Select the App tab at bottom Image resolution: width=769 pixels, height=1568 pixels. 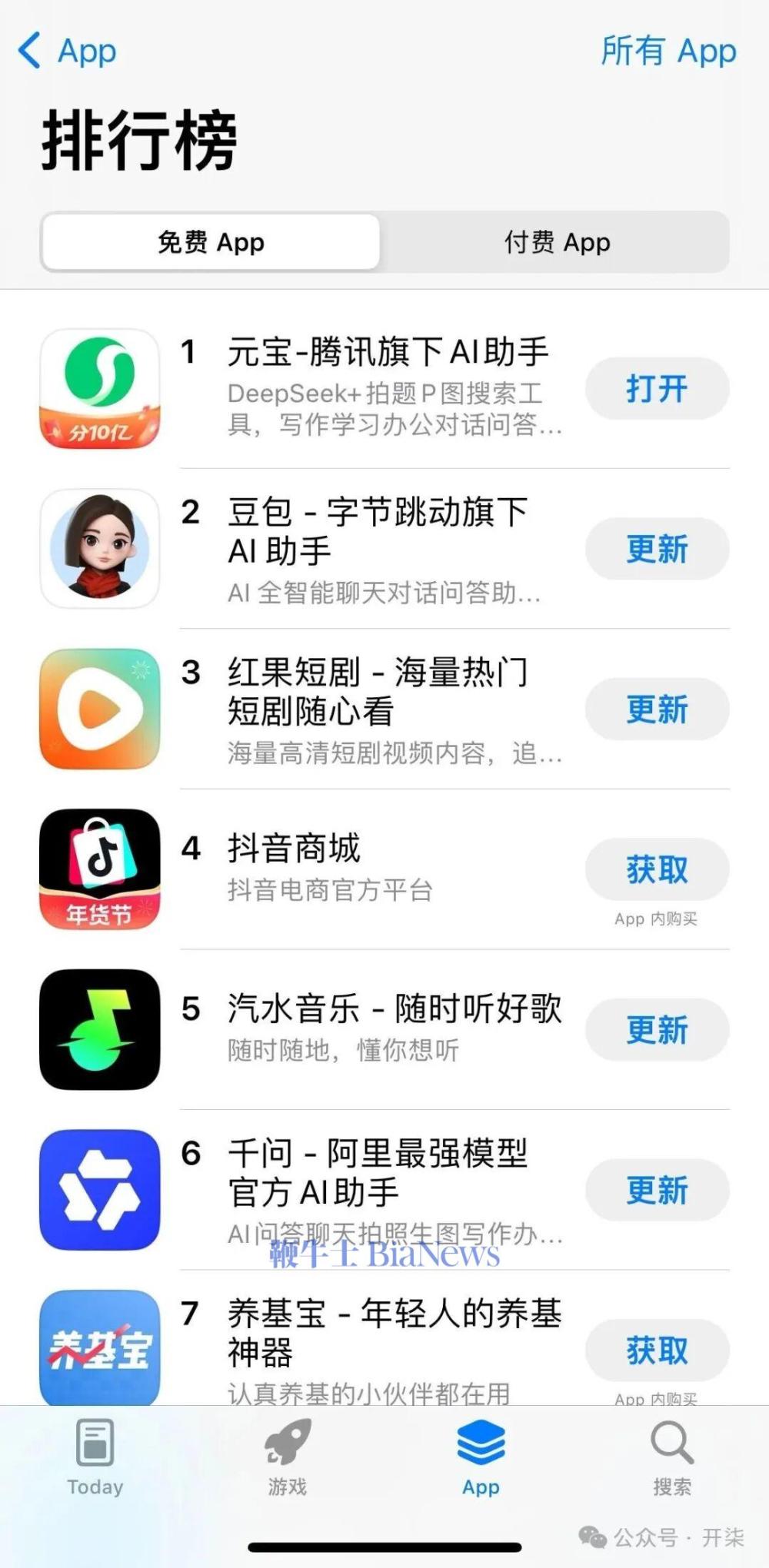pos(479,1460)
